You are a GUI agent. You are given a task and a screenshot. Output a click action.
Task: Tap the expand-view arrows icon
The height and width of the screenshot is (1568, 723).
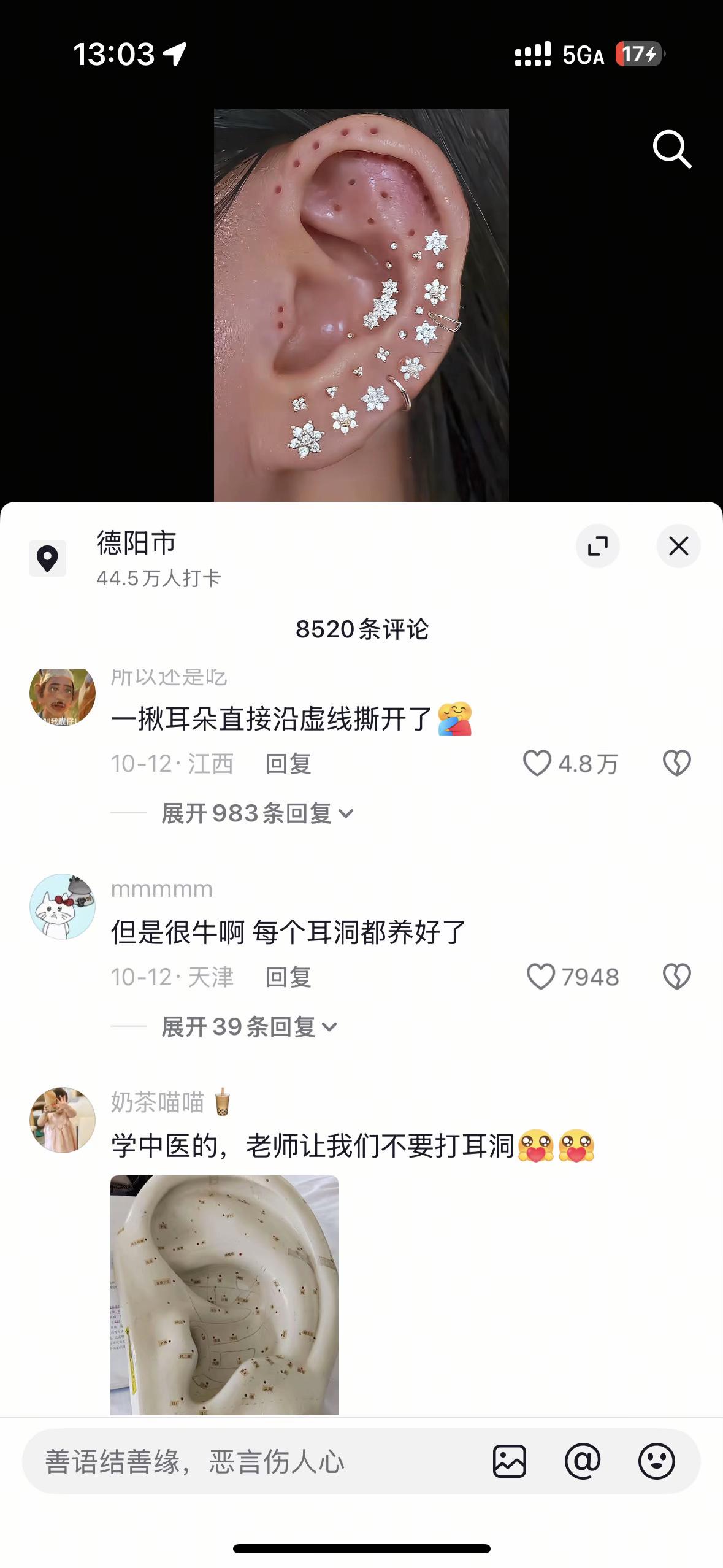tap(598, 546)
